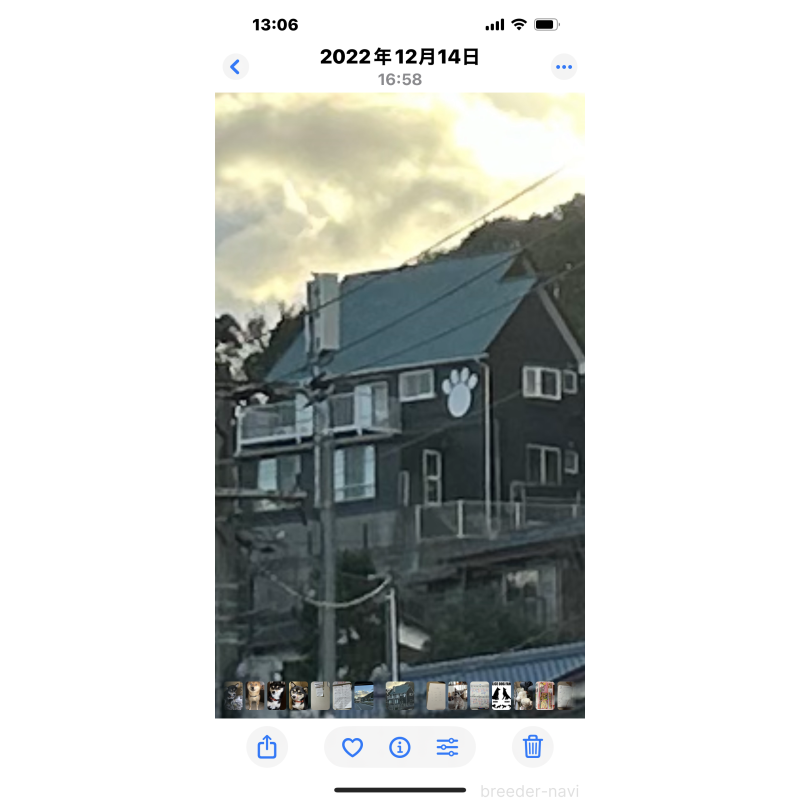Open the more options menu
800x800 pixels.
pos(564,67)
